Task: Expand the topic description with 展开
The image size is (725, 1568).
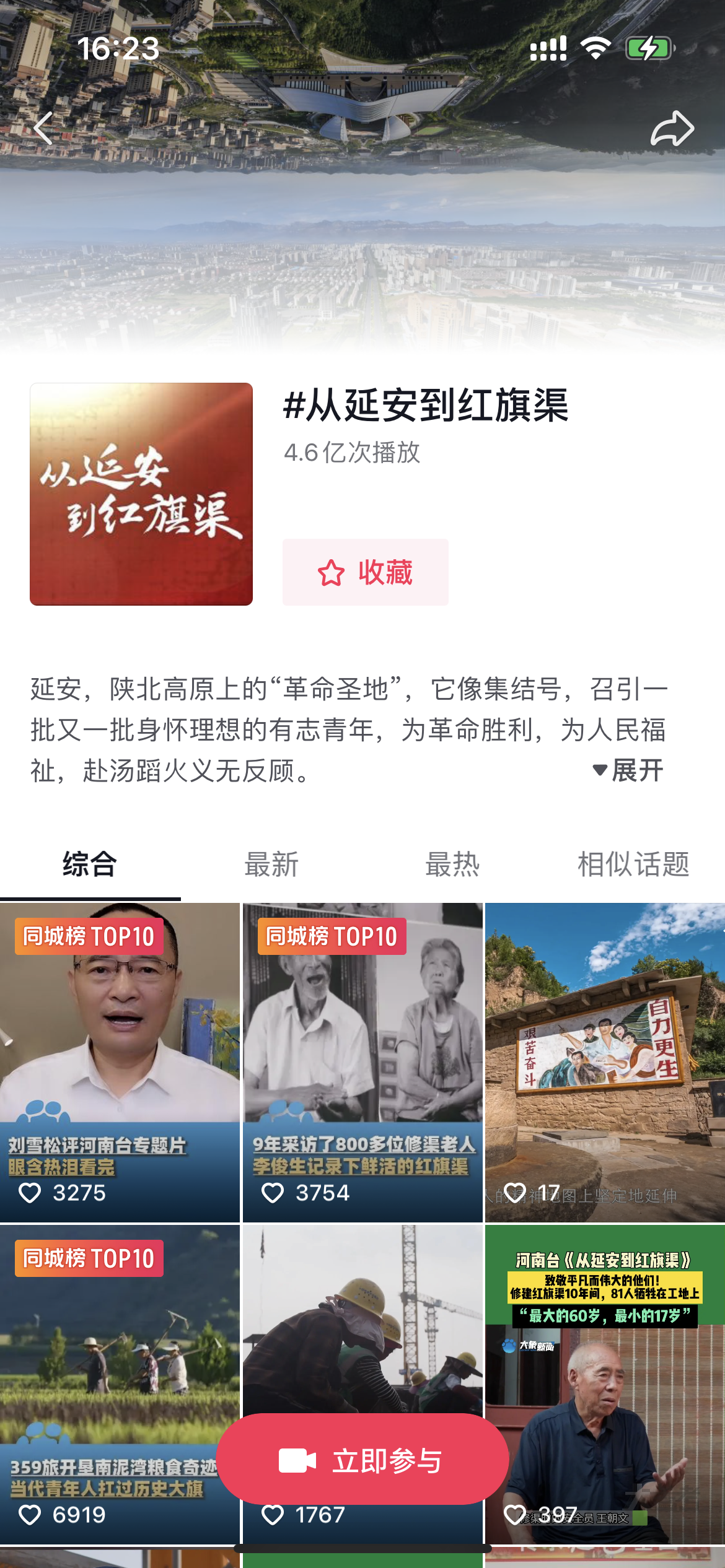Action: 629,770
